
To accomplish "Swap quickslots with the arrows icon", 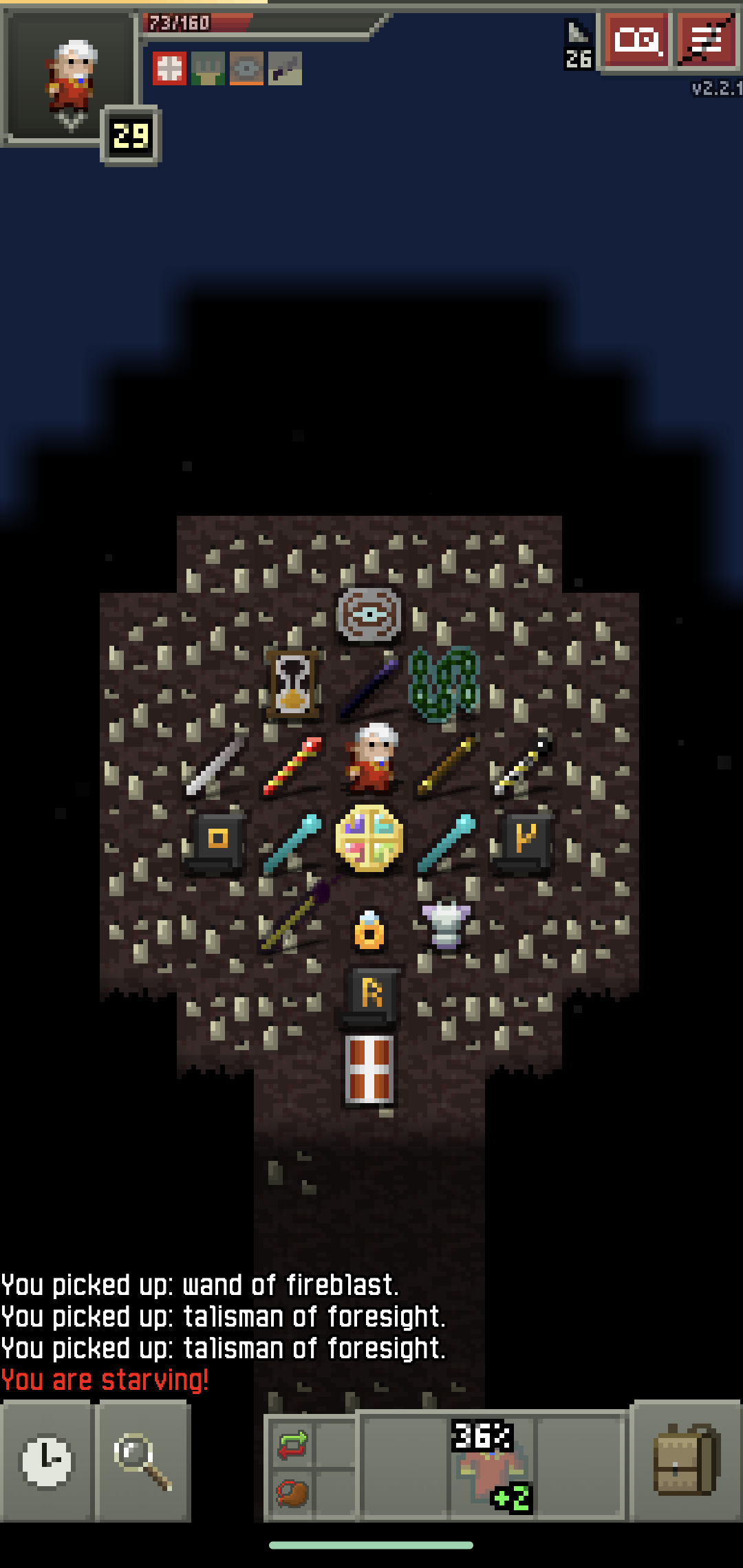I will coord(292,1444).
